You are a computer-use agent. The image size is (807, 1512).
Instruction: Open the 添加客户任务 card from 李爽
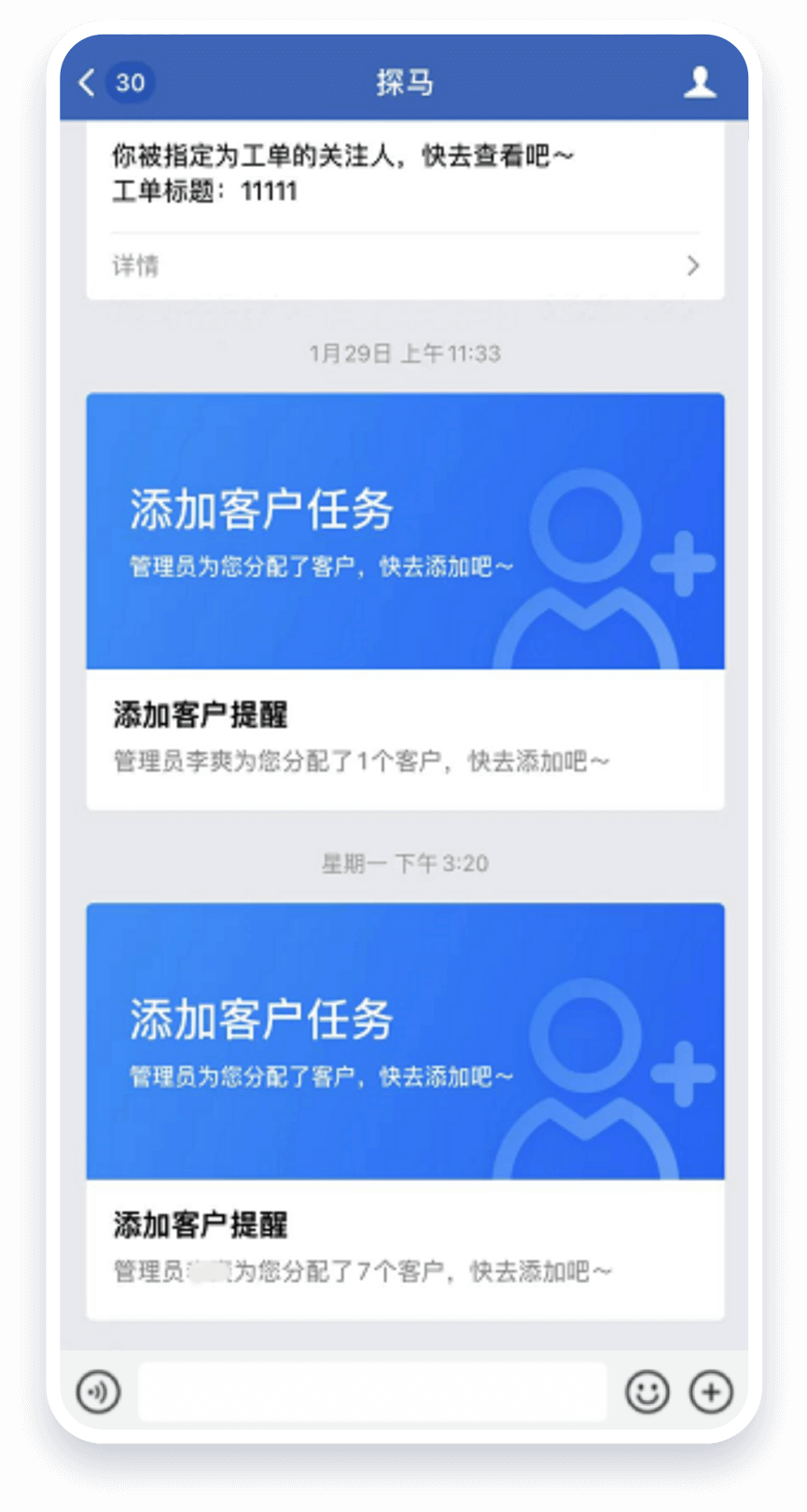point(405,600)
